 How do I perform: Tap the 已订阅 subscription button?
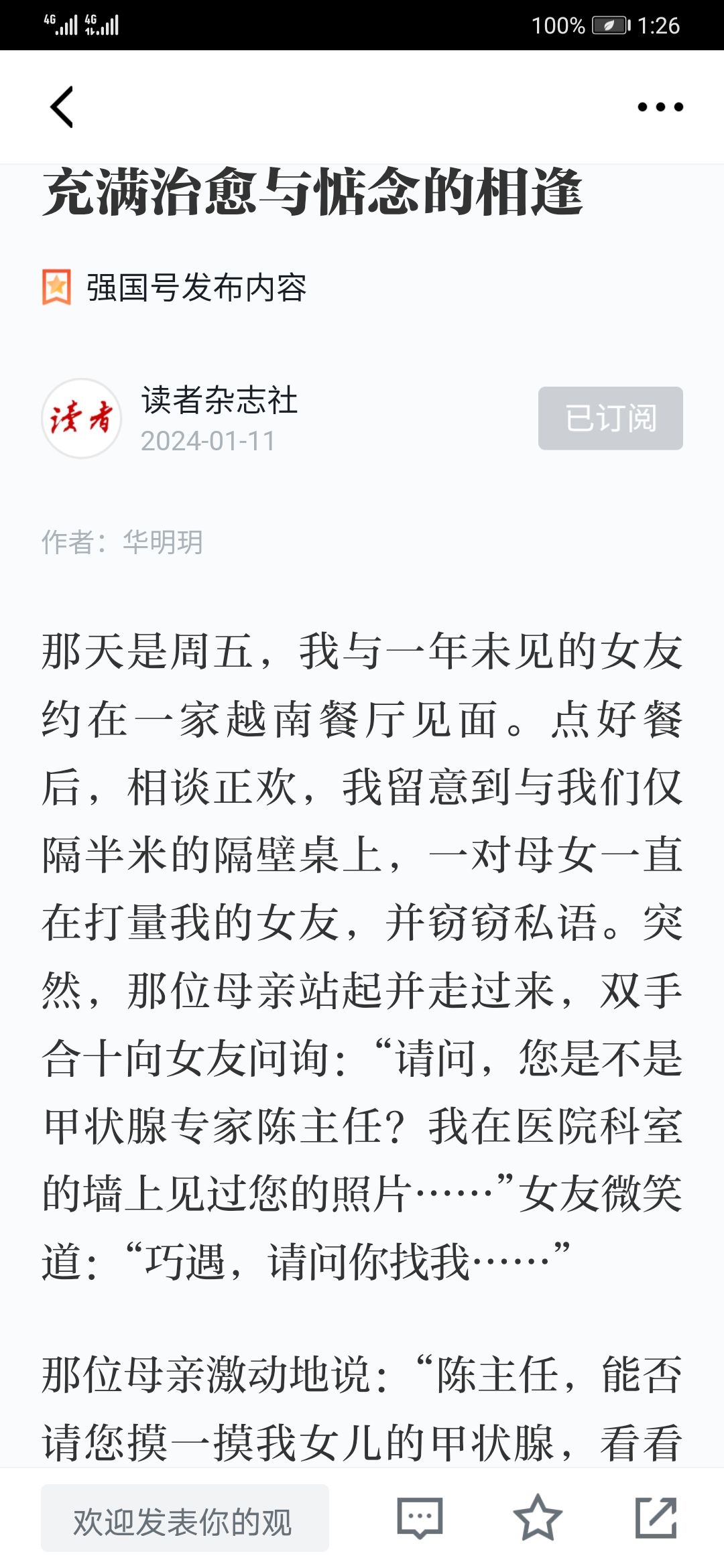(611, 418)
